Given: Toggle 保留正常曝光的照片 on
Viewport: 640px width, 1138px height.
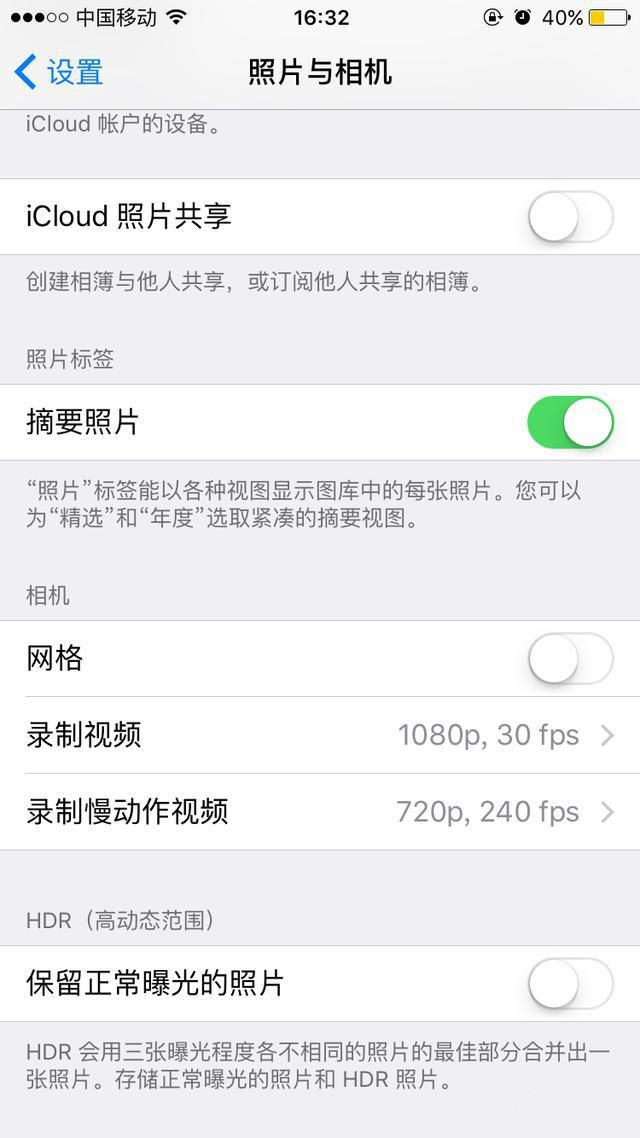Looking at the screenshot, I should (570, 983).
